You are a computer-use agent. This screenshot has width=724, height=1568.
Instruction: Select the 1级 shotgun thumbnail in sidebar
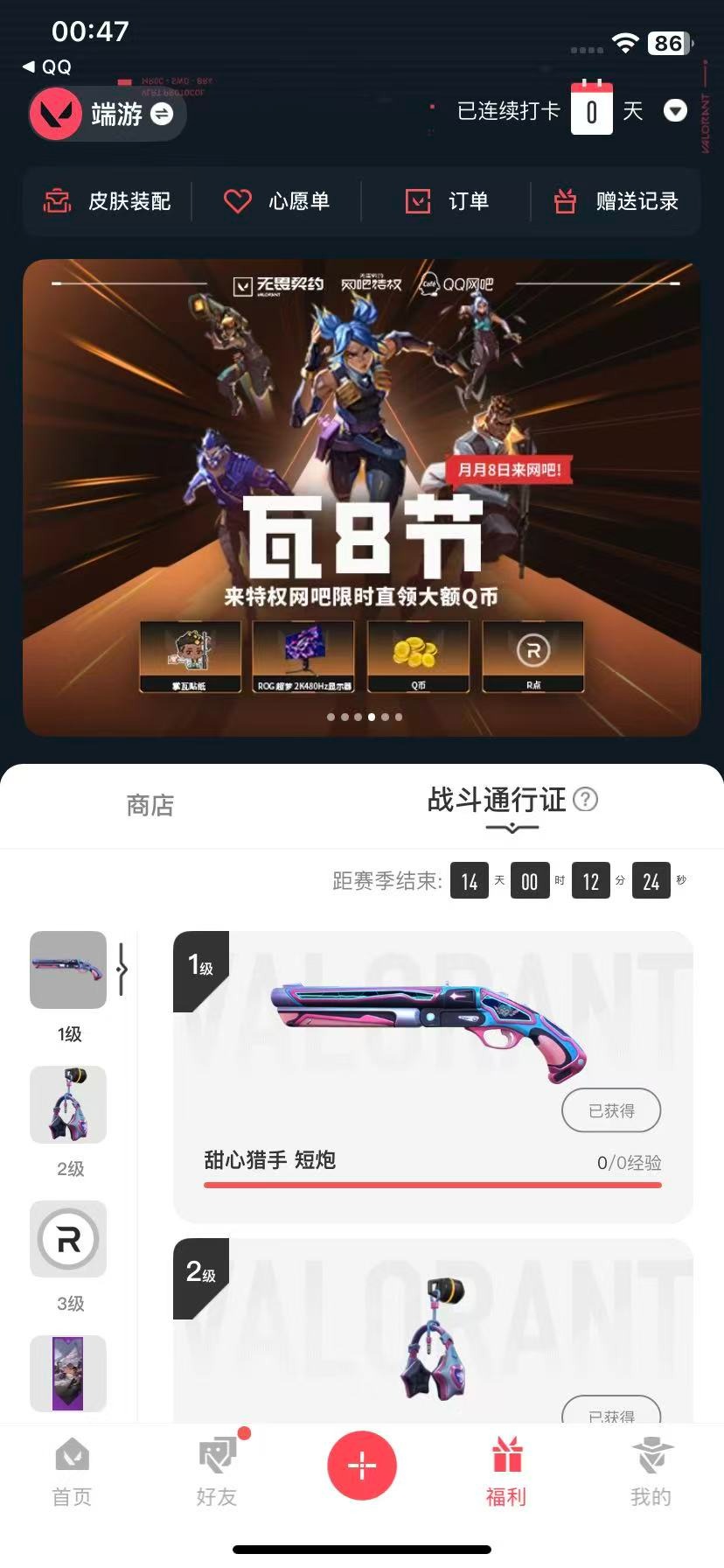click(x=69, y=970)
